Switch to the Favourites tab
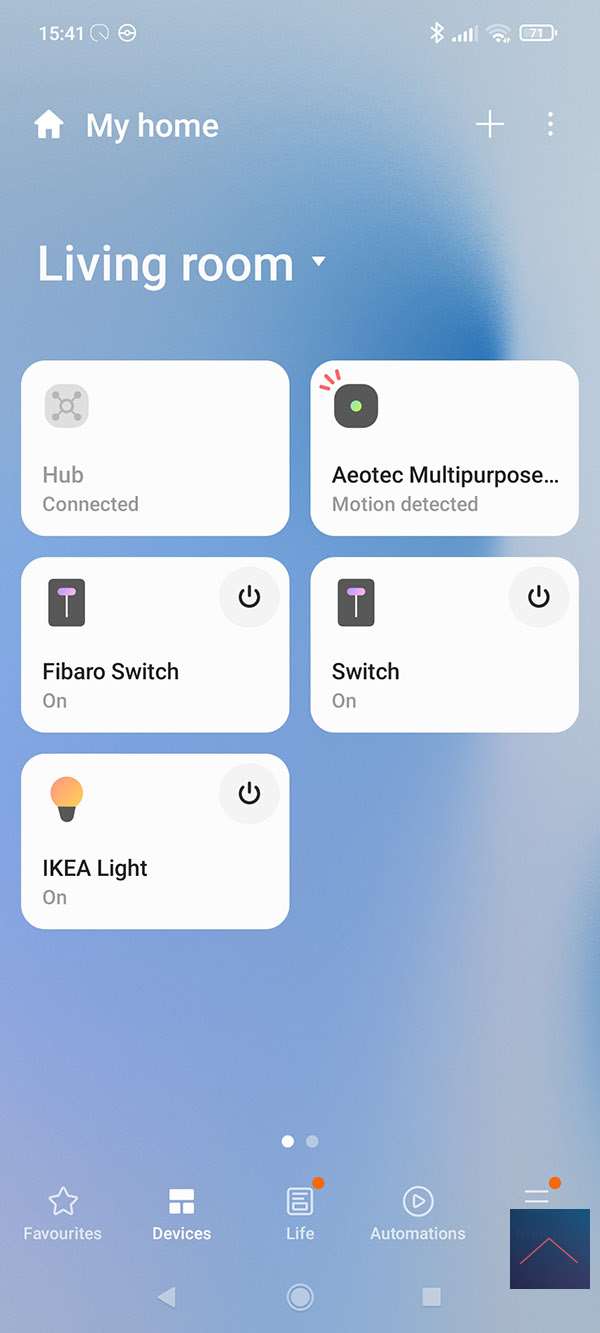 click(x=63, y=1214)
